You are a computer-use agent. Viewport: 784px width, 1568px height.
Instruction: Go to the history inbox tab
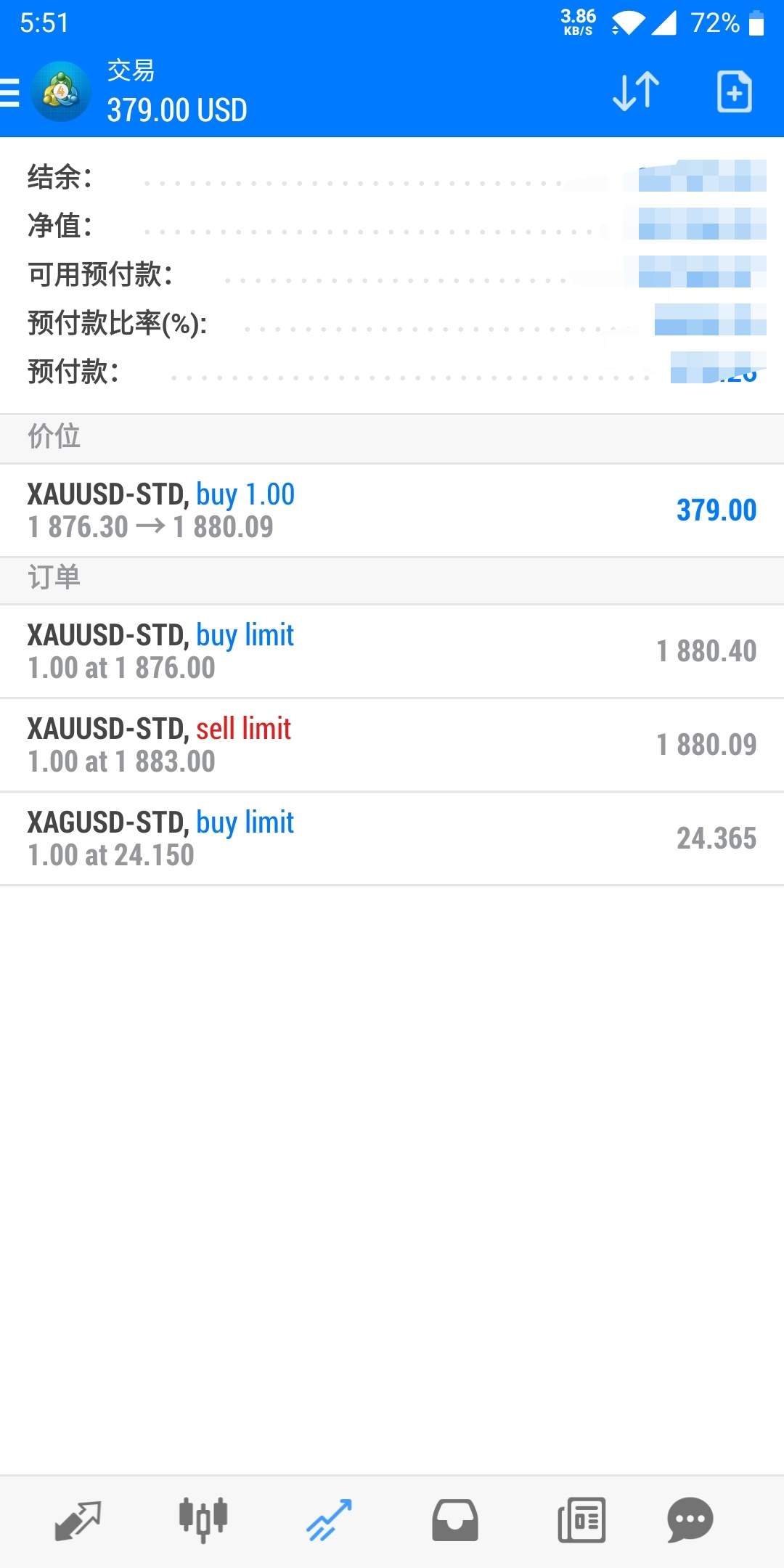point(455,1520)
